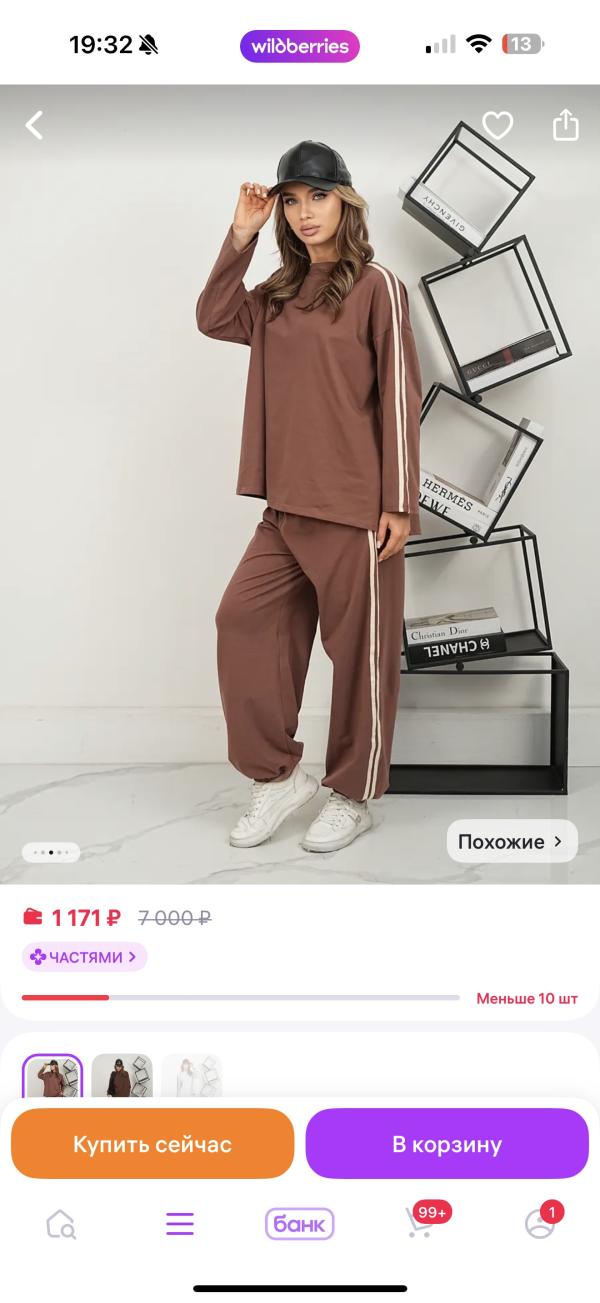Open the Похожие similar items button
The height and width of the screenshot is (1303, 600).
point(512,841)
